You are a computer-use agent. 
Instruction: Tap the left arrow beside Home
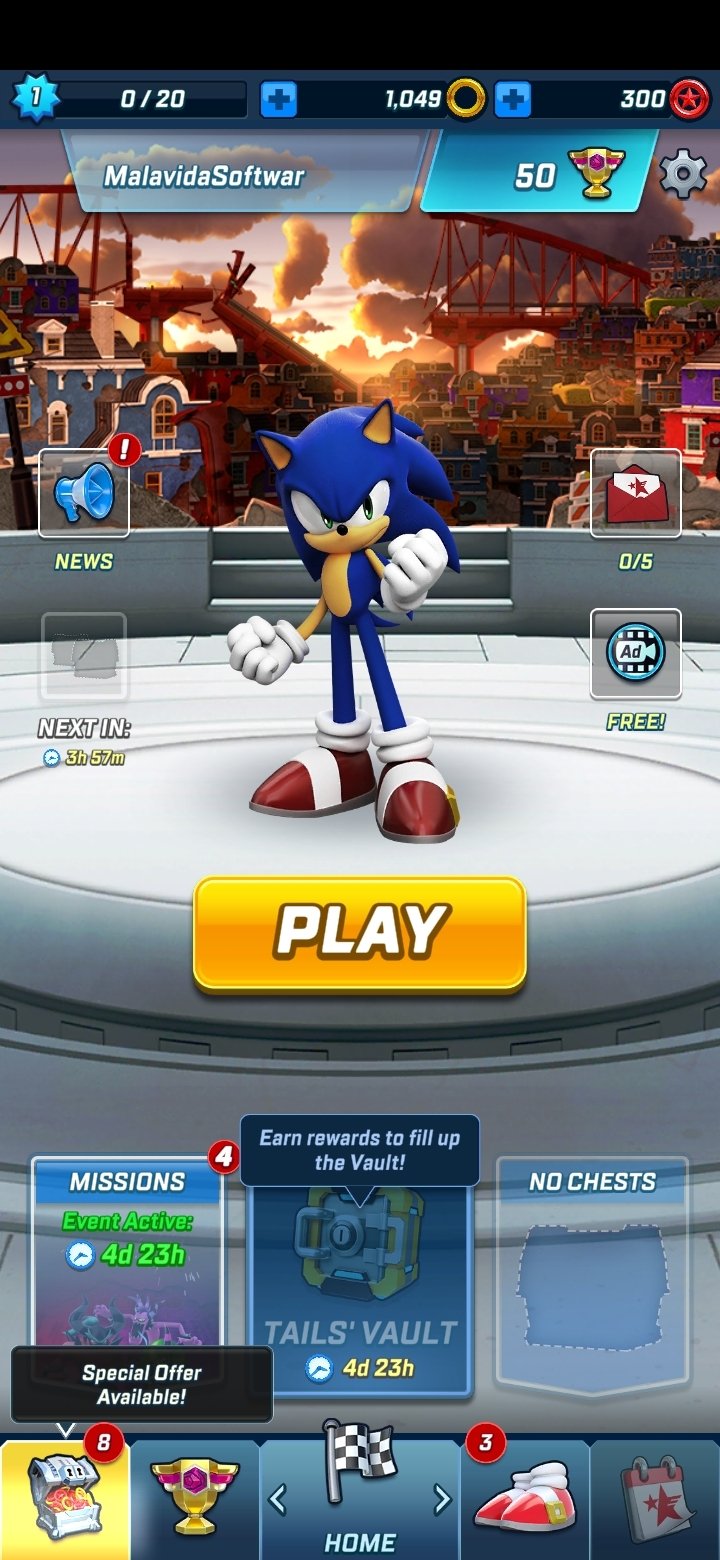[x=278, y=1499]
